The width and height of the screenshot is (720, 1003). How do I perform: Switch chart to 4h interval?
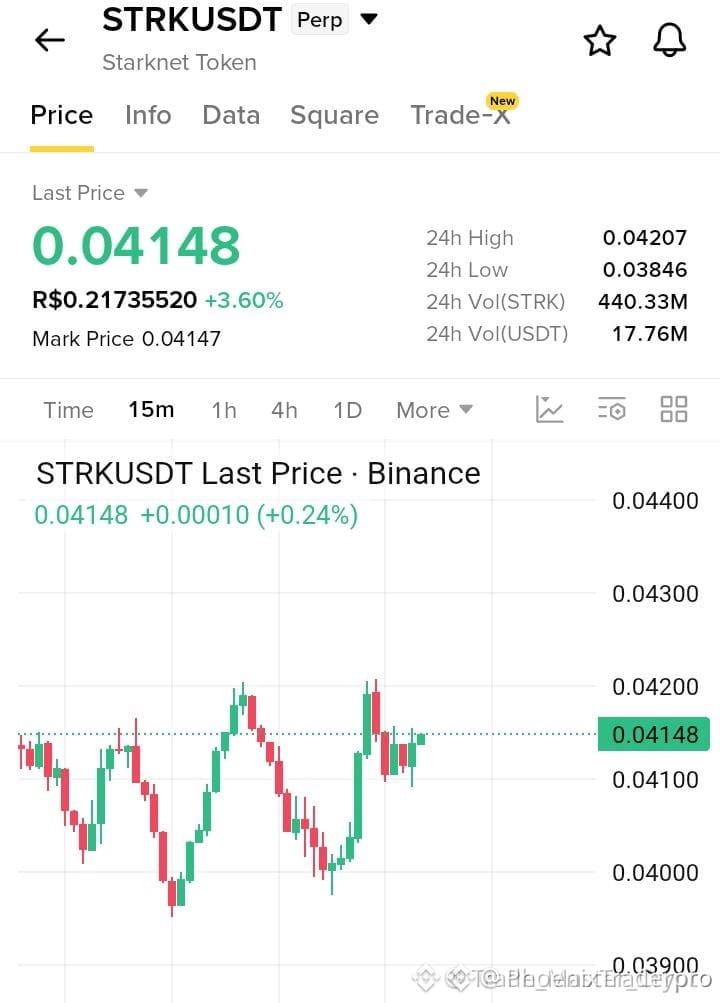click(x=284, y=410)
